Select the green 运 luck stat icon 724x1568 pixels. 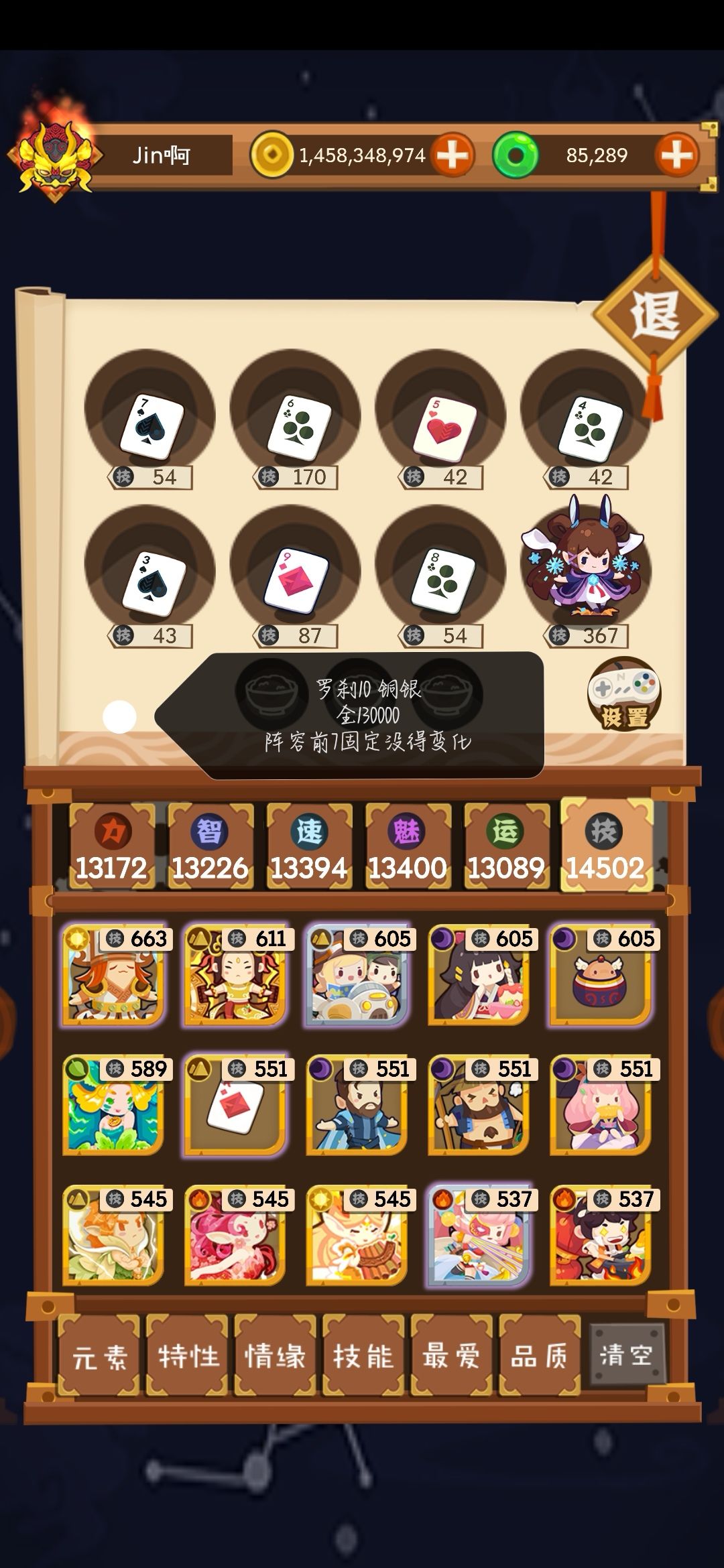pyautogui.click(x=506, y=831)
